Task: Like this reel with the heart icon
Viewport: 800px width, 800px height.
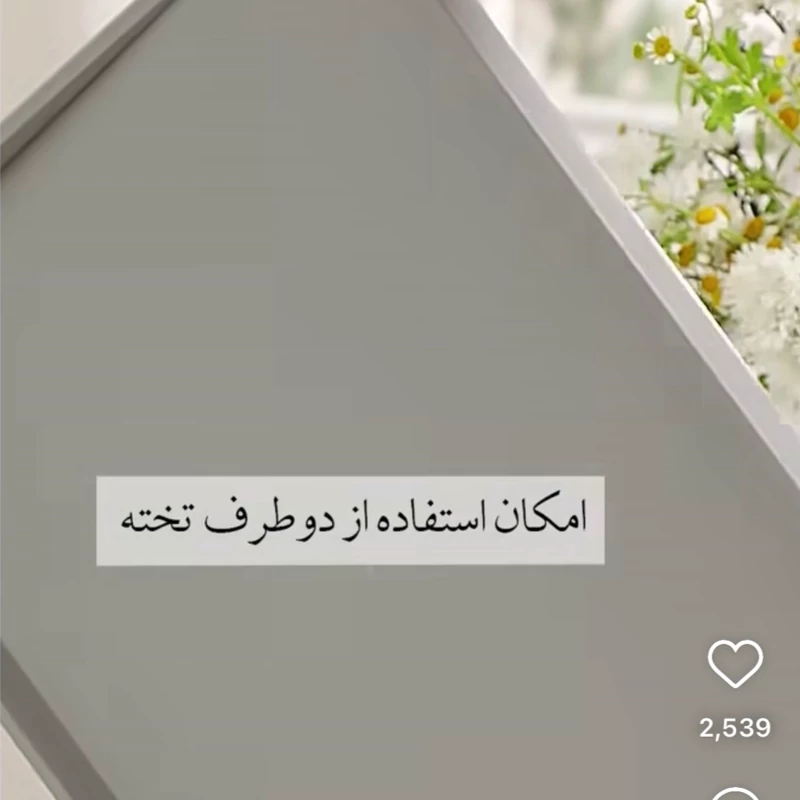Action: (x=735, y=663)
